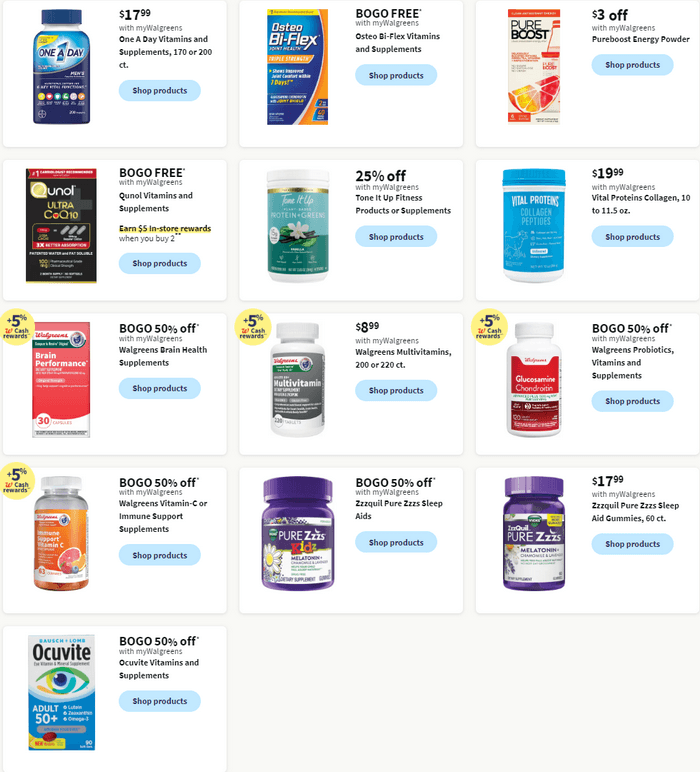Shop products for Pureboost Energy Powder
Viewport: 700px width, 772px height.
pos(632,65)
